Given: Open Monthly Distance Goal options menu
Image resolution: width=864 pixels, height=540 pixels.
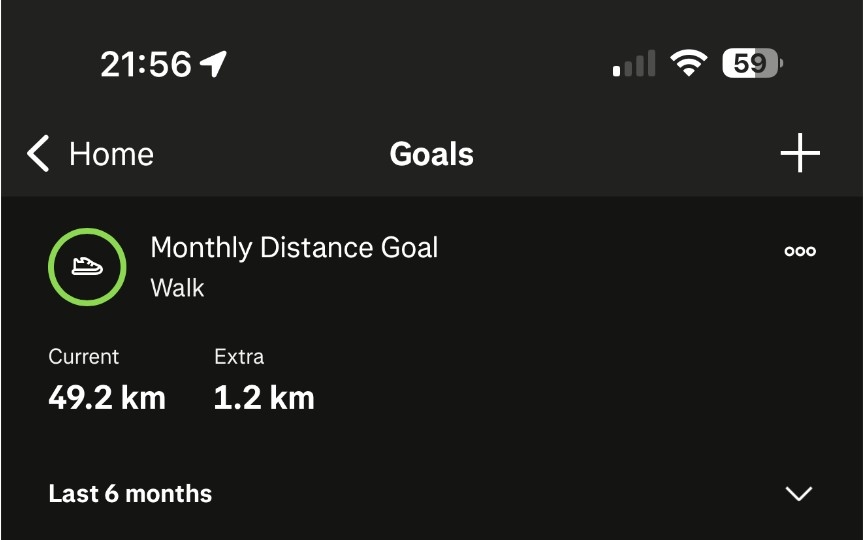Looking at the screenshot, I should (799, 252).
